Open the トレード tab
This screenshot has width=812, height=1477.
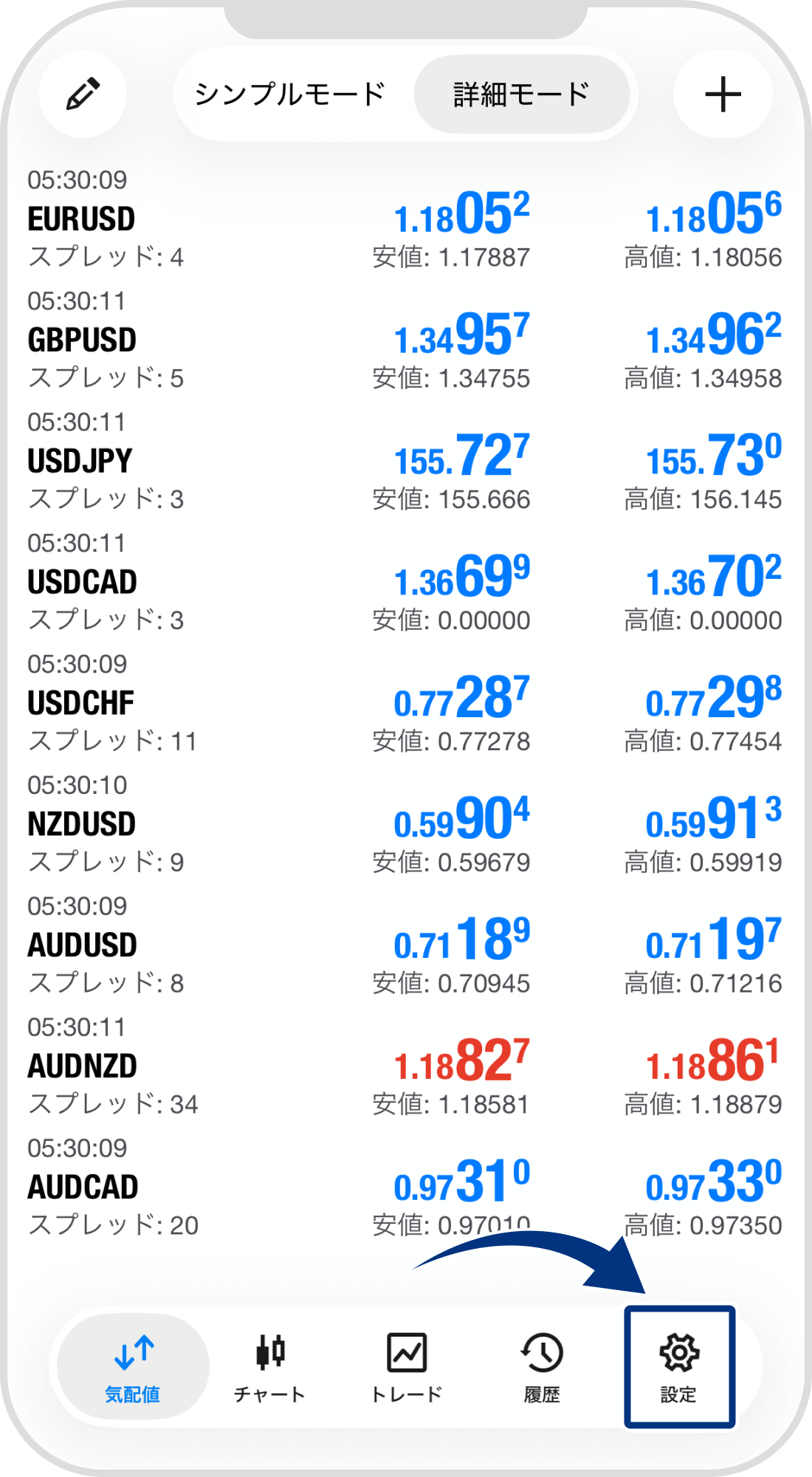tap(406, 1368)
